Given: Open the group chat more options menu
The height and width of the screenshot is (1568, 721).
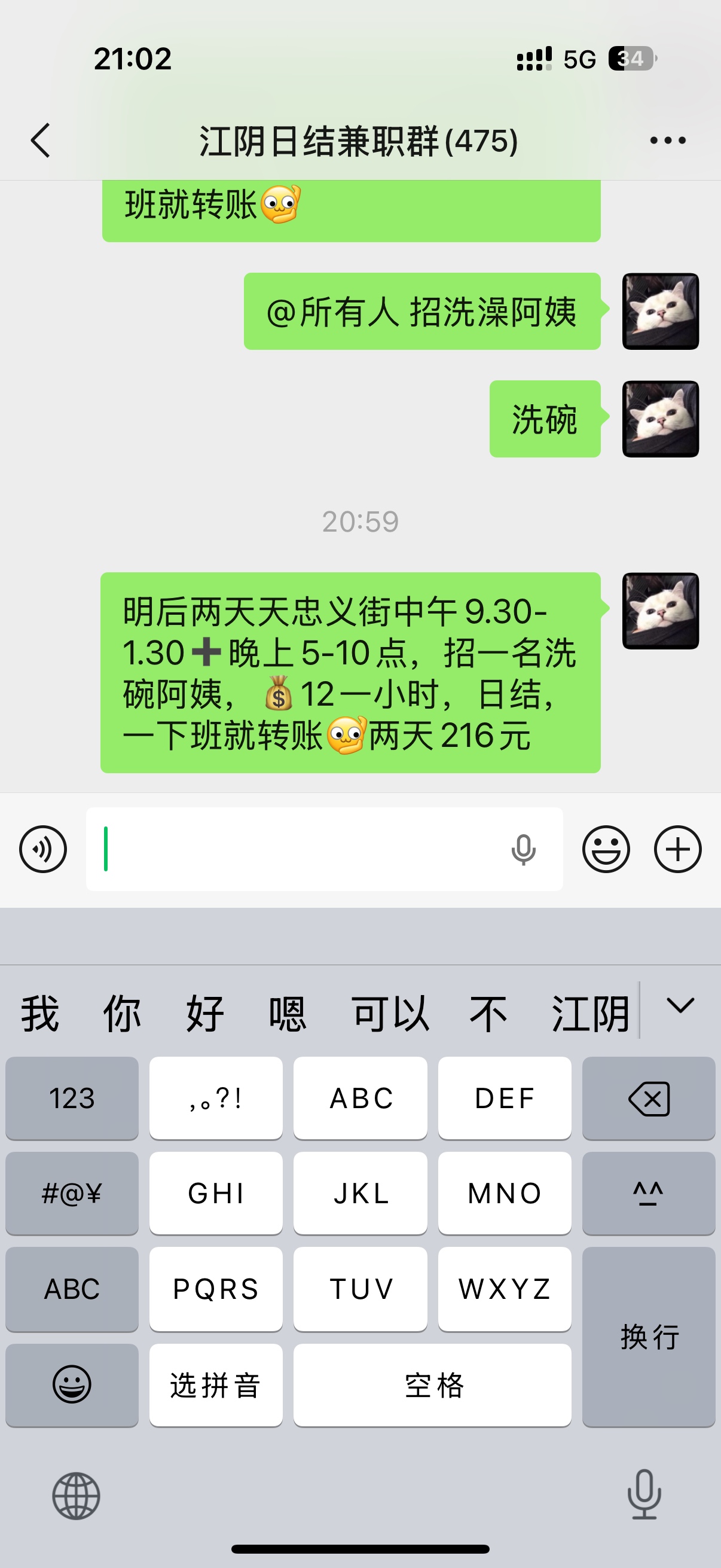Looking at the screenshot, I should (x=667, y=141).
